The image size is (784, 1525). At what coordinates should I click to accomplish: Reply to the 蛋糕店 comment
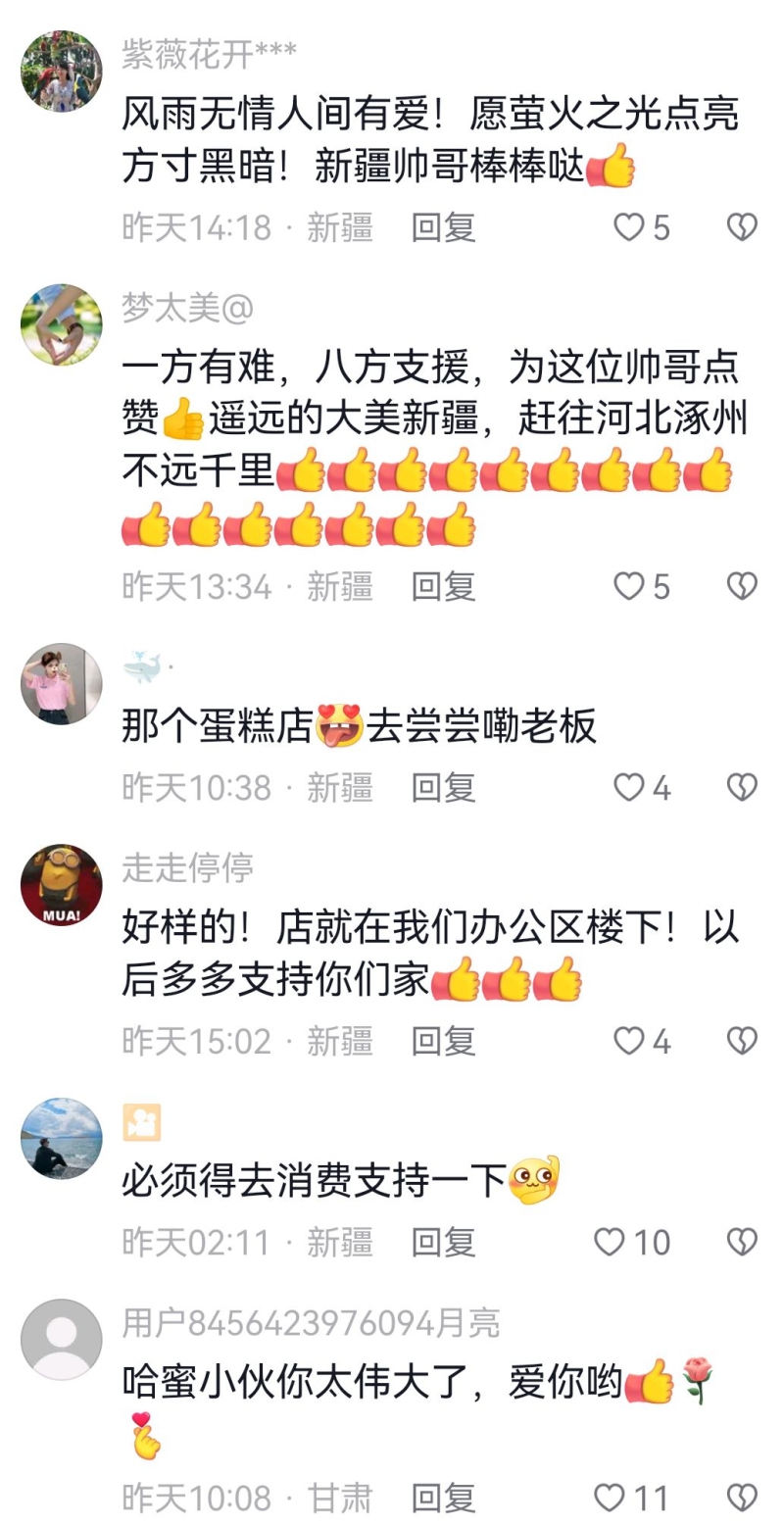[x=443, y=786]
